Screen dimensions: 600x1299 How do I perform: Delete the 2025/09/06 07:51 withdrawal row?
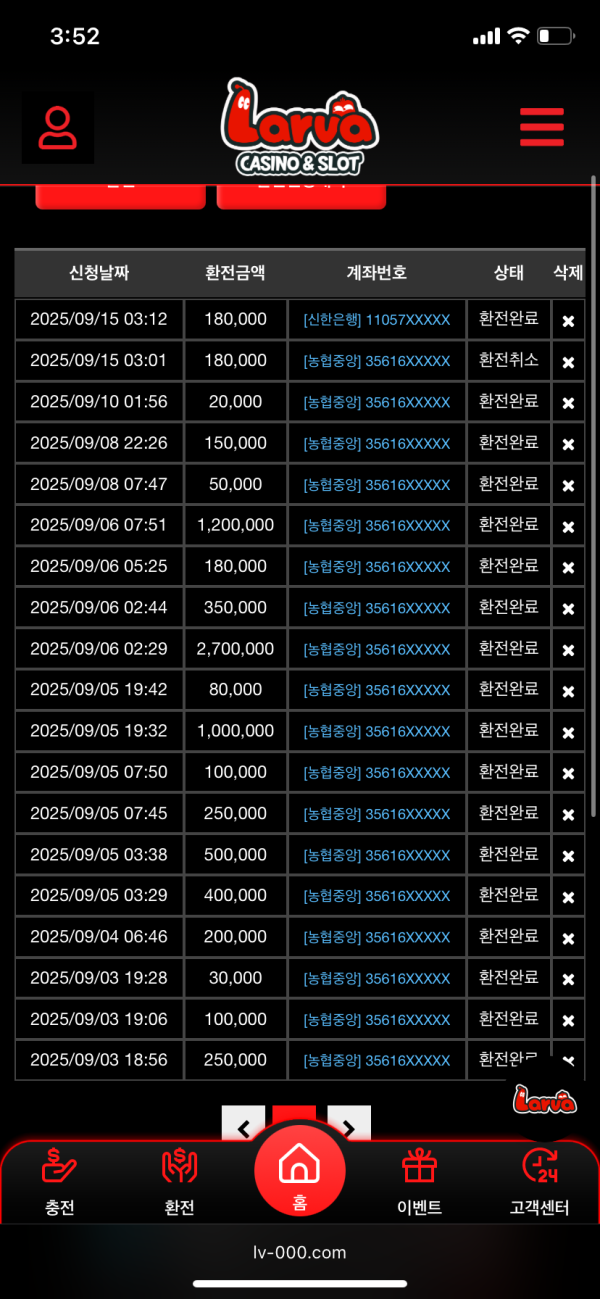pyautogui.click(x=568, y=526)
